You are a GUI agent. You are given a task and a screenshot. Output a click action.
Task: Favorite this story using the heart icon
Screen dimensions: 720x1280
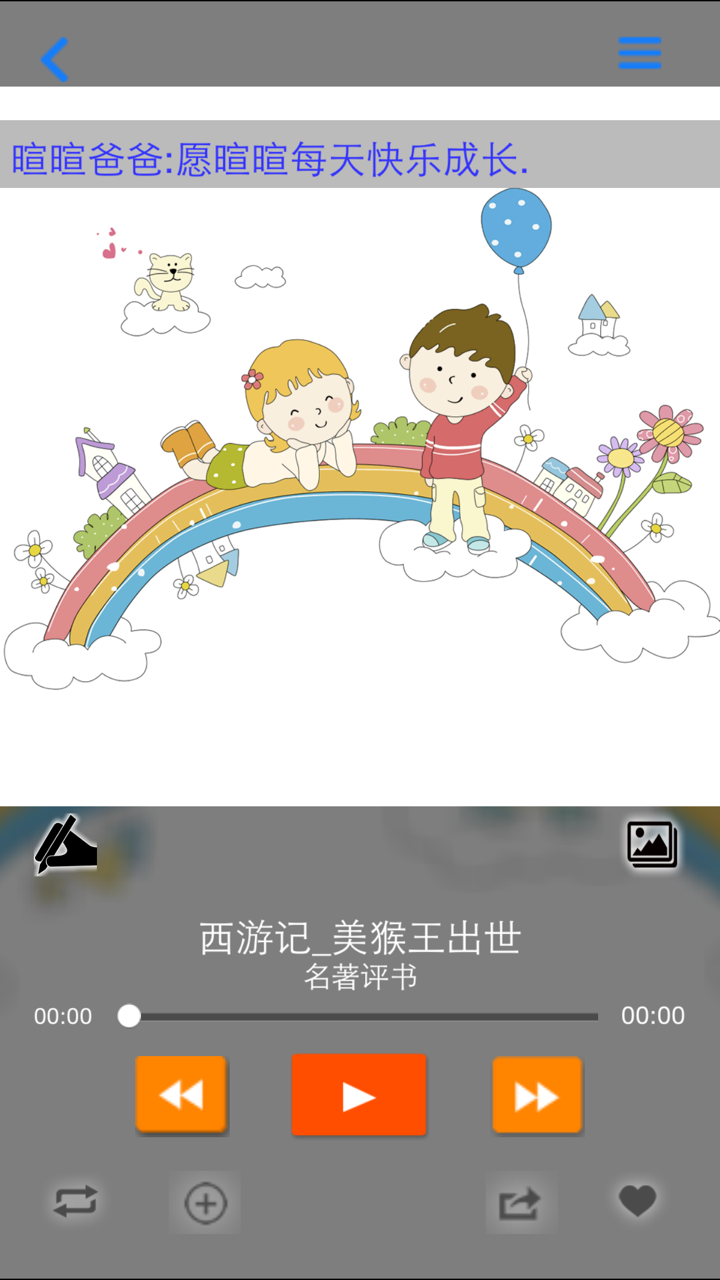click(x=637, y=1202)
